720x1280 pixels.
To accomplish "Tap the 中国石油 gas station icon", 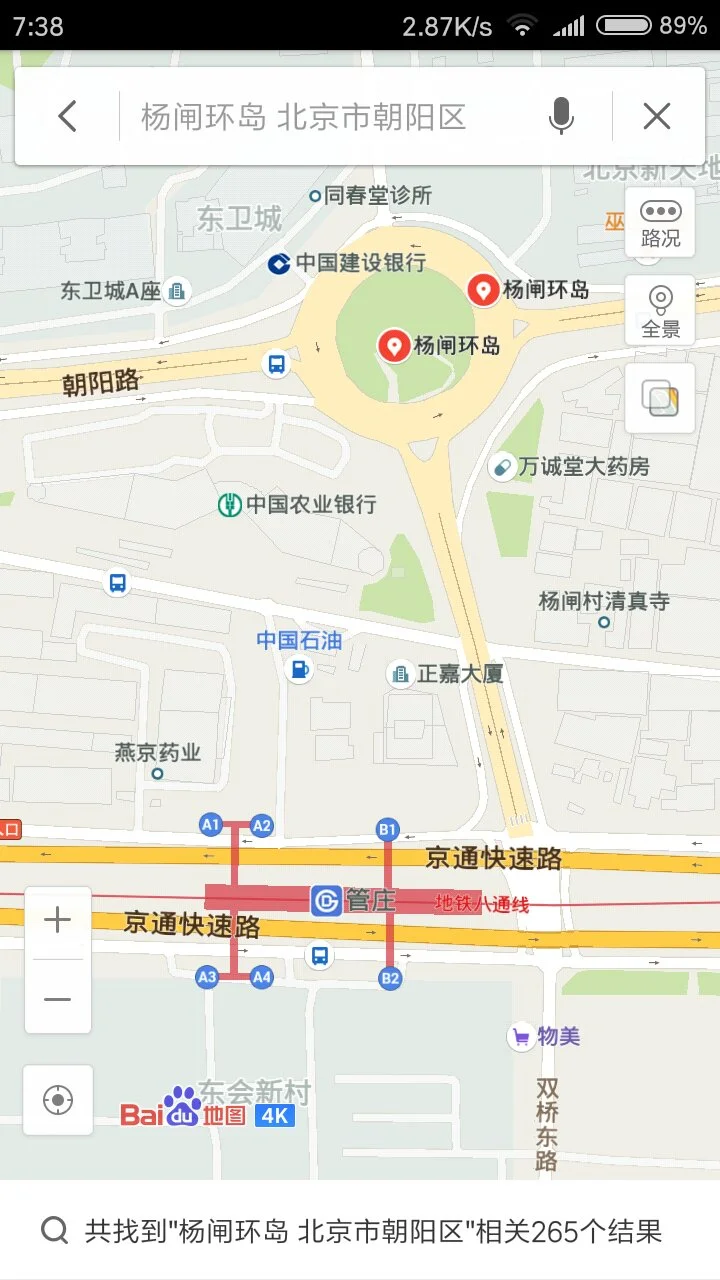I will [297, 670].
